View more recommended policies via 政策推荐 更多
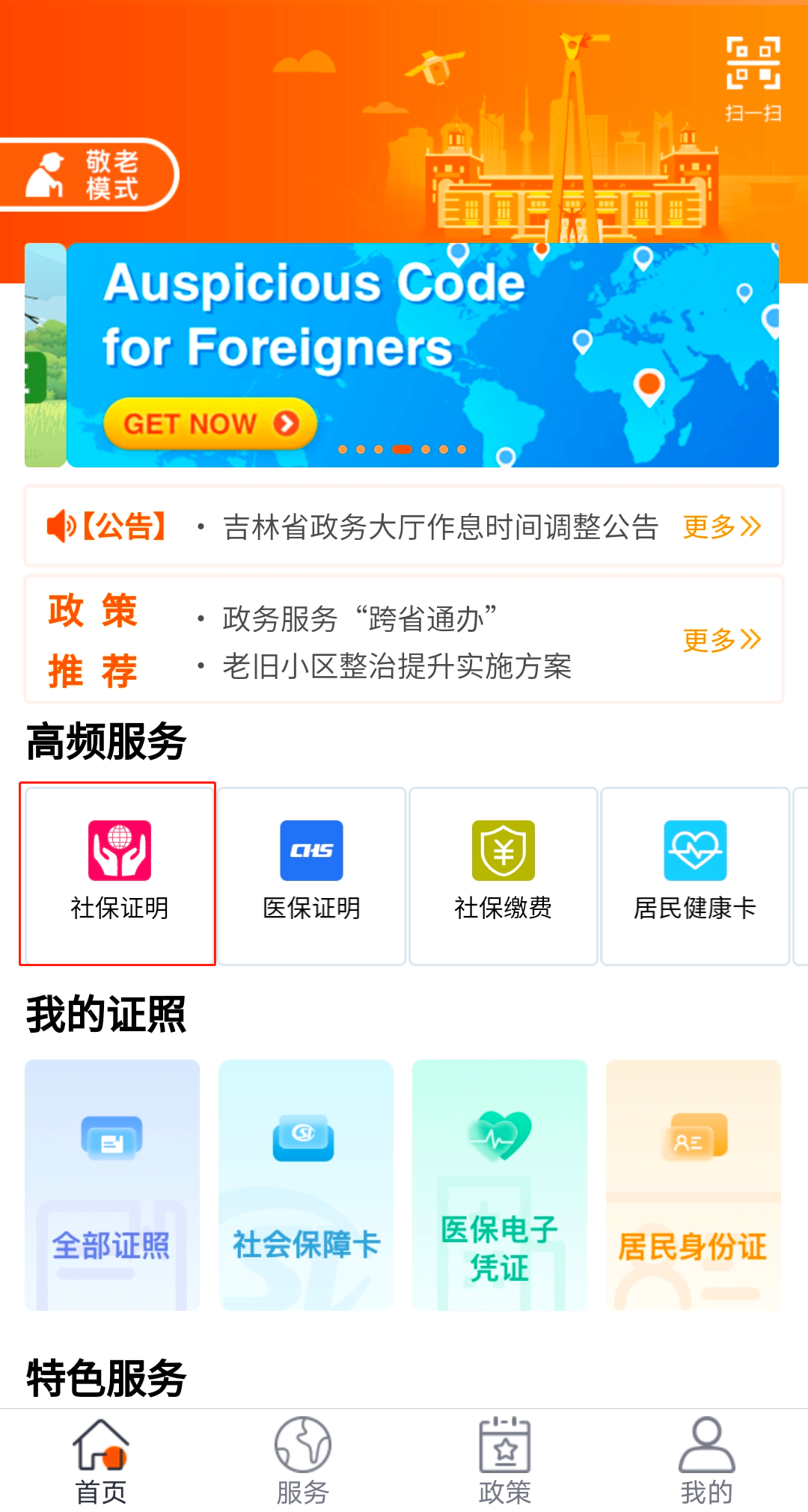Screen dimensions: 808x1512 click(x=721, y=640)
